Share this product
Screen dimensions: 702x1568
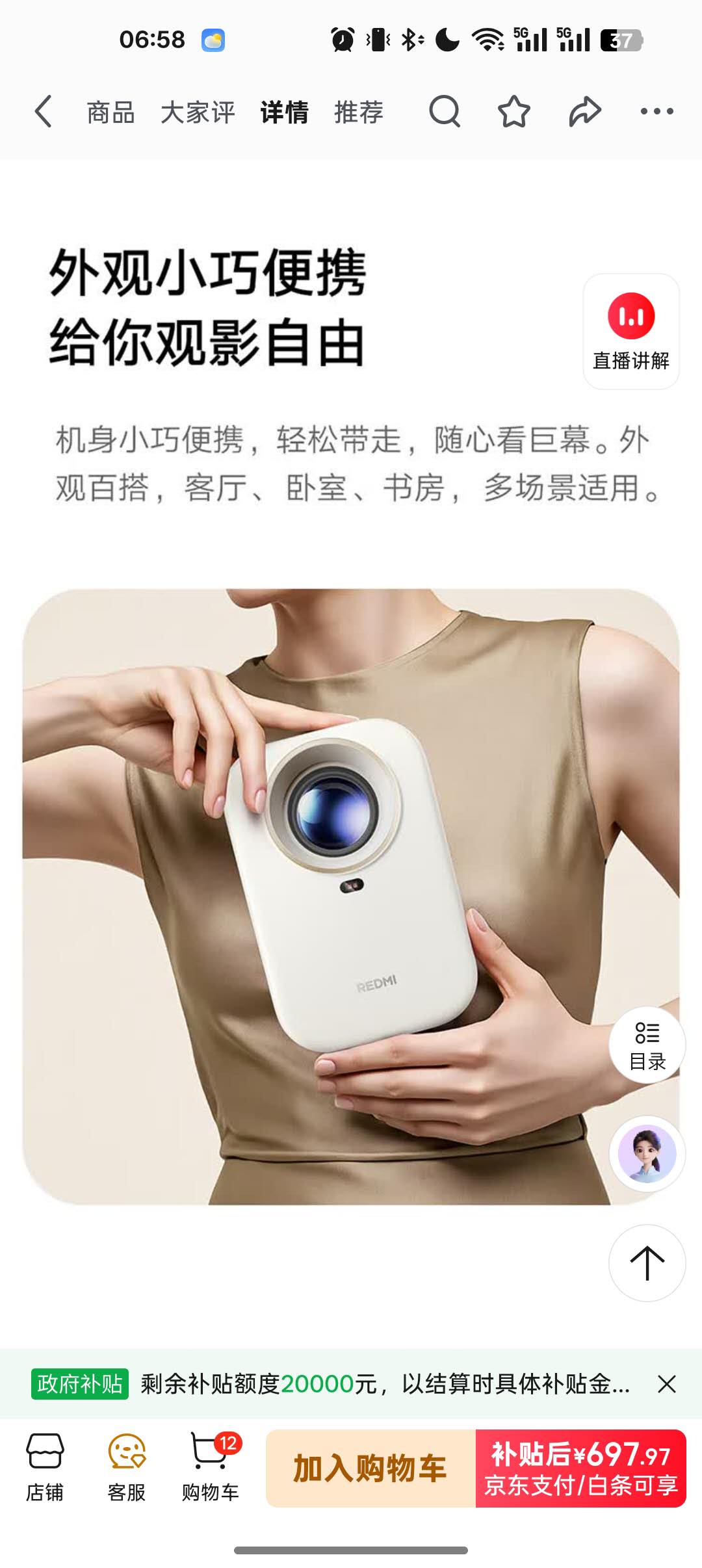(x=585, y=111)
